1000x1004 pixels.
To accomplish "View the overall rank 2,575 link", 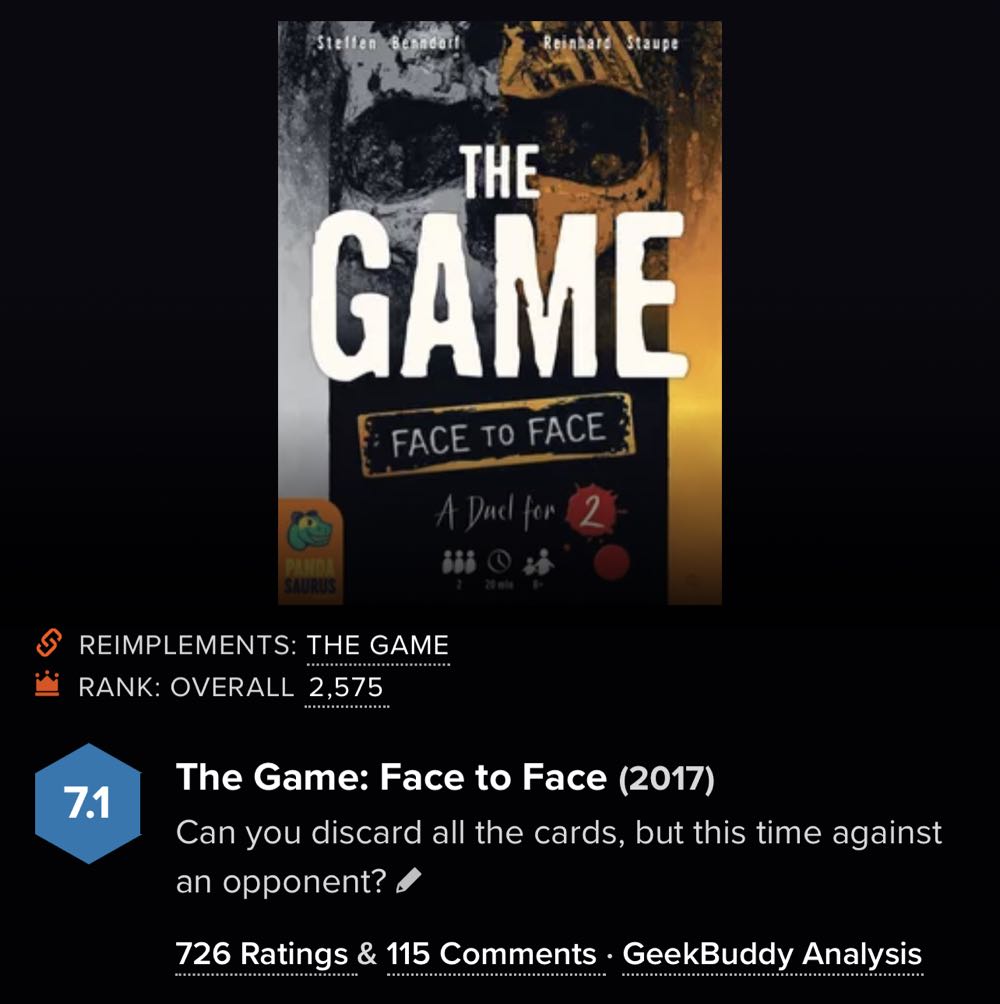I will point(346,688).
